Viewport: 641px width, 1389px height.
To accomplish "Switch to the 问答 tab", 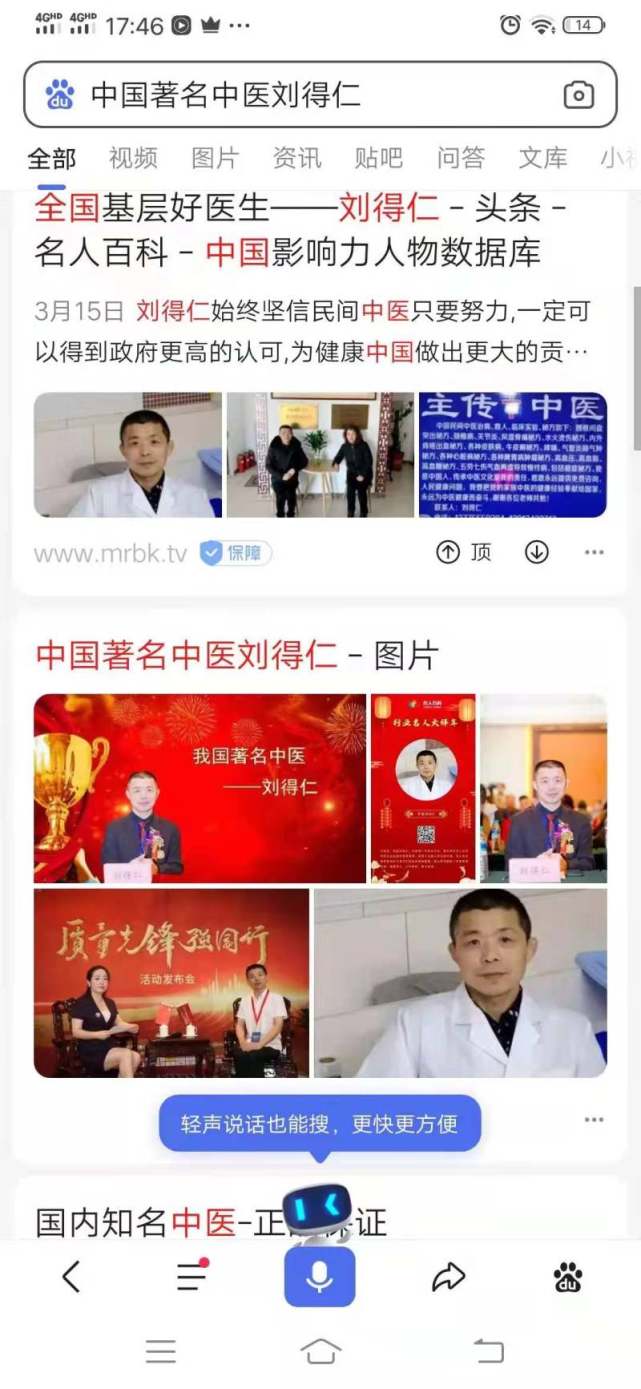I will click(461, 158).
